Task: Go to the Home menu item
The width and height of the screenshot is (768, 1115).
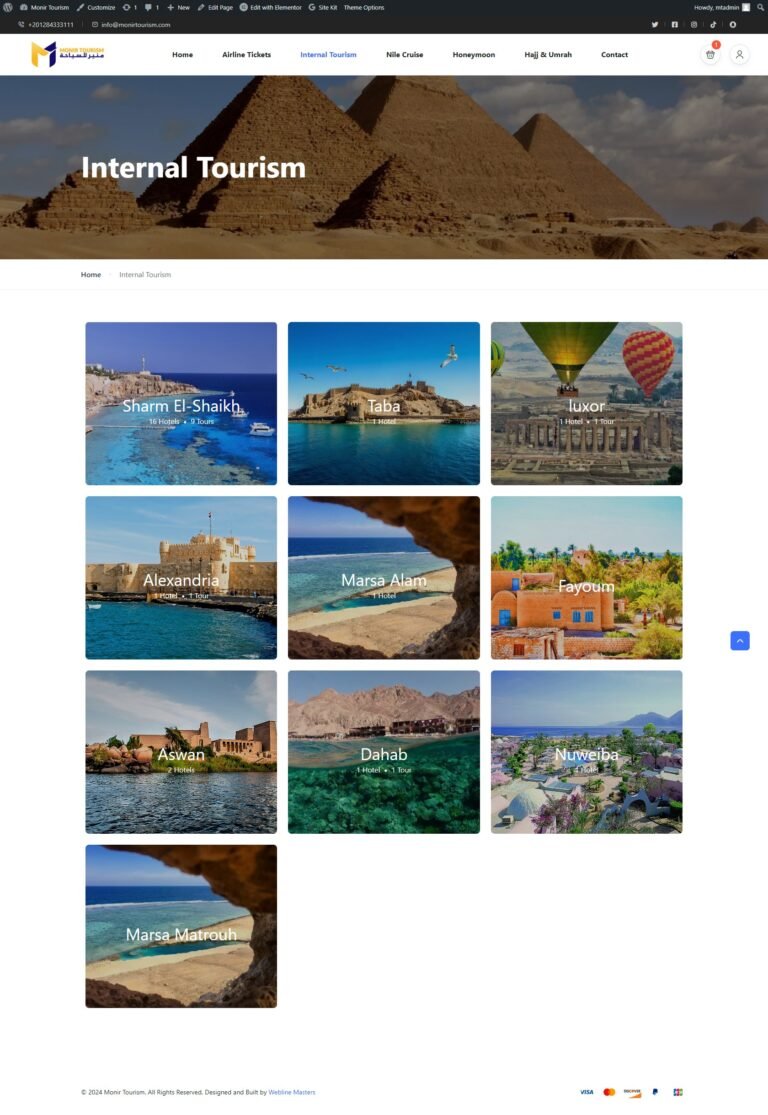Action: pyautogui.click(x=182, y=55)
